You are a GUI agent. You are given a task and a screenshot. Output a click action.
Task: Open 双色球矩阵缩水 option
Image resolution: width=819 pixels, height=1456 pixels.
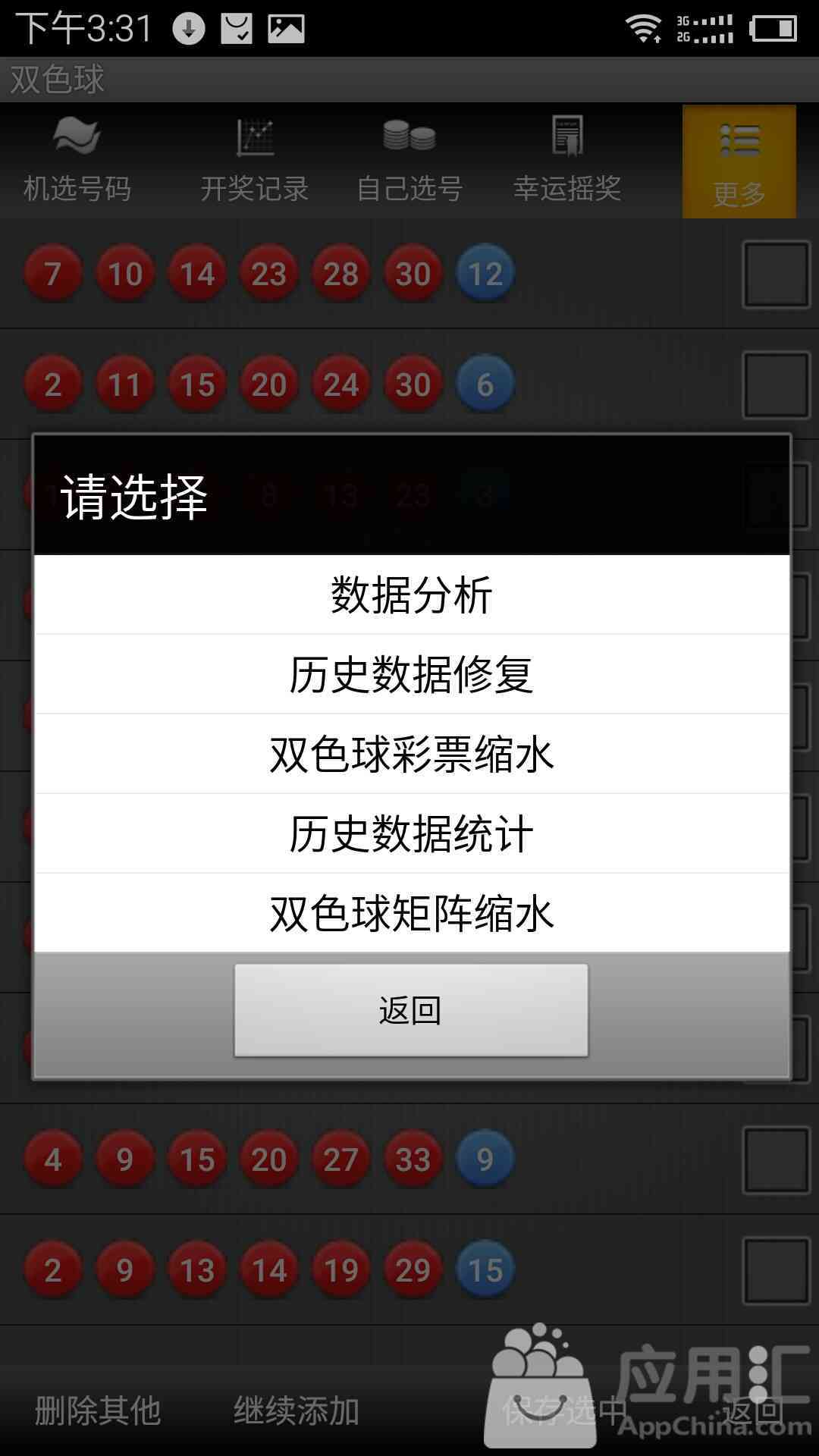coord(412,913)
